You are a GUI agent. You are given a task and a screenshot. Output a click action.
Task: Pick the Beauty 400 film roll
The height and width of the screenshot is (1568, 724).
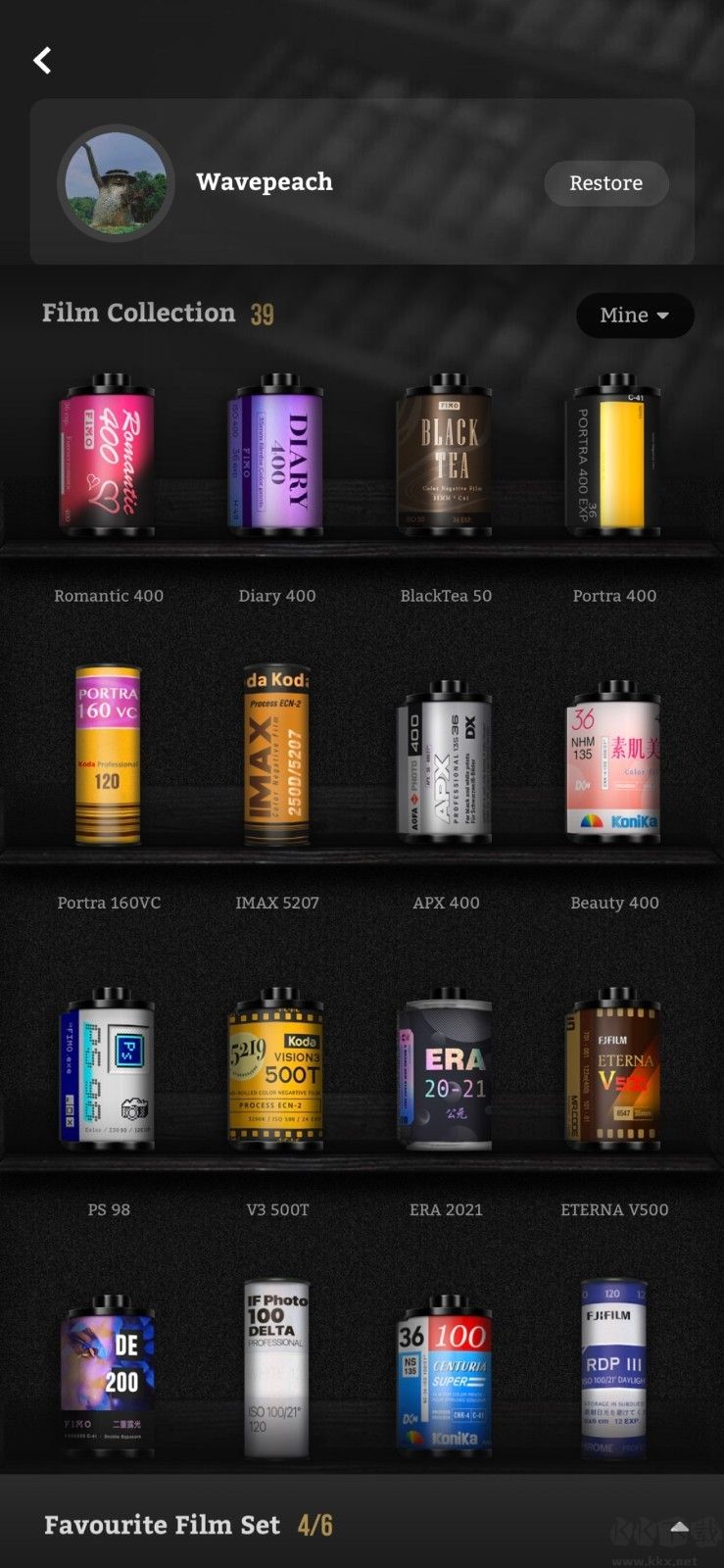point(614,762)
